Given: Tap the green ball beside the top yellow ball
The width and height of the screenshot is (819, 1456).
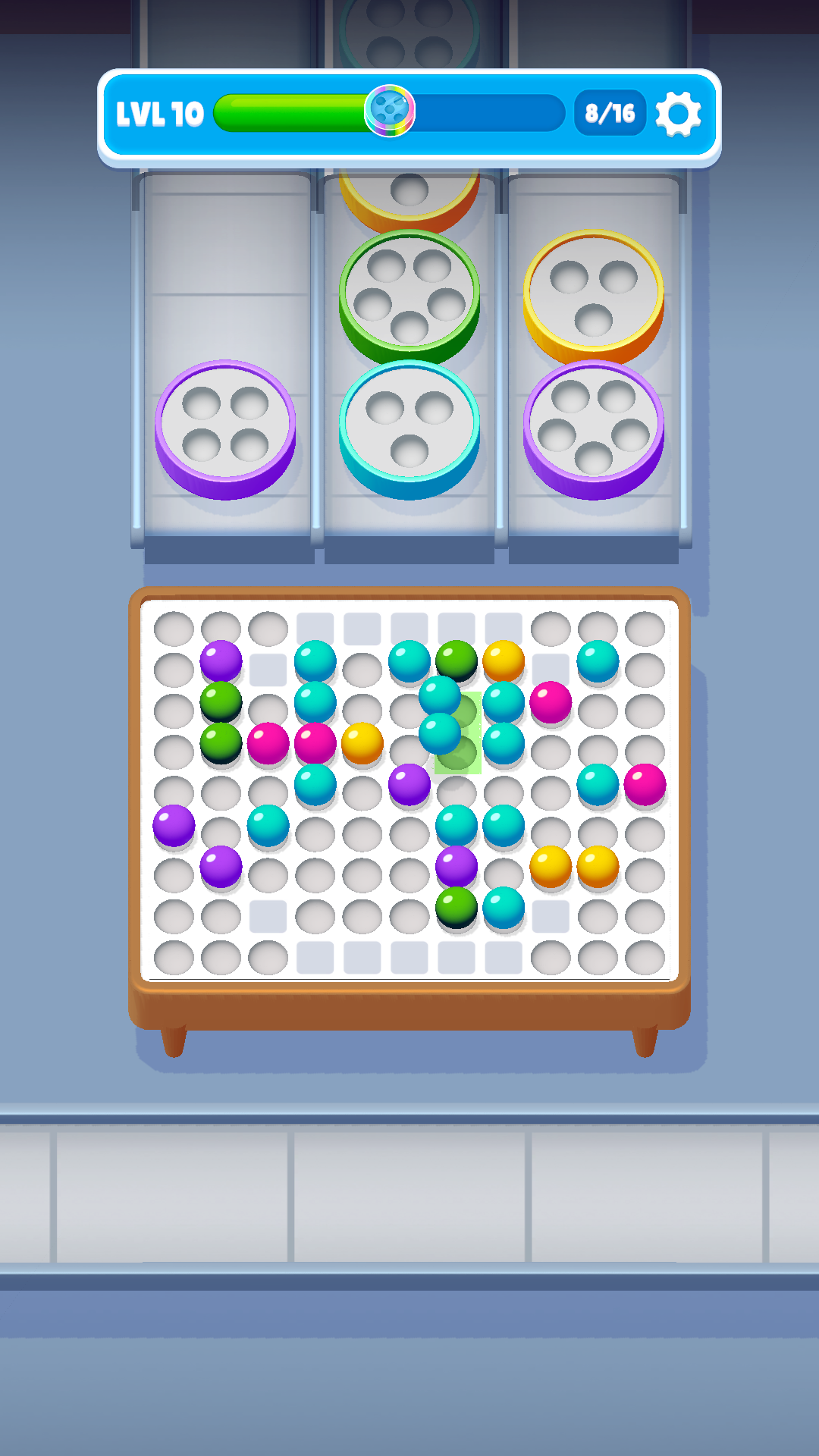Looking at the screenshot, I should 456,661.
